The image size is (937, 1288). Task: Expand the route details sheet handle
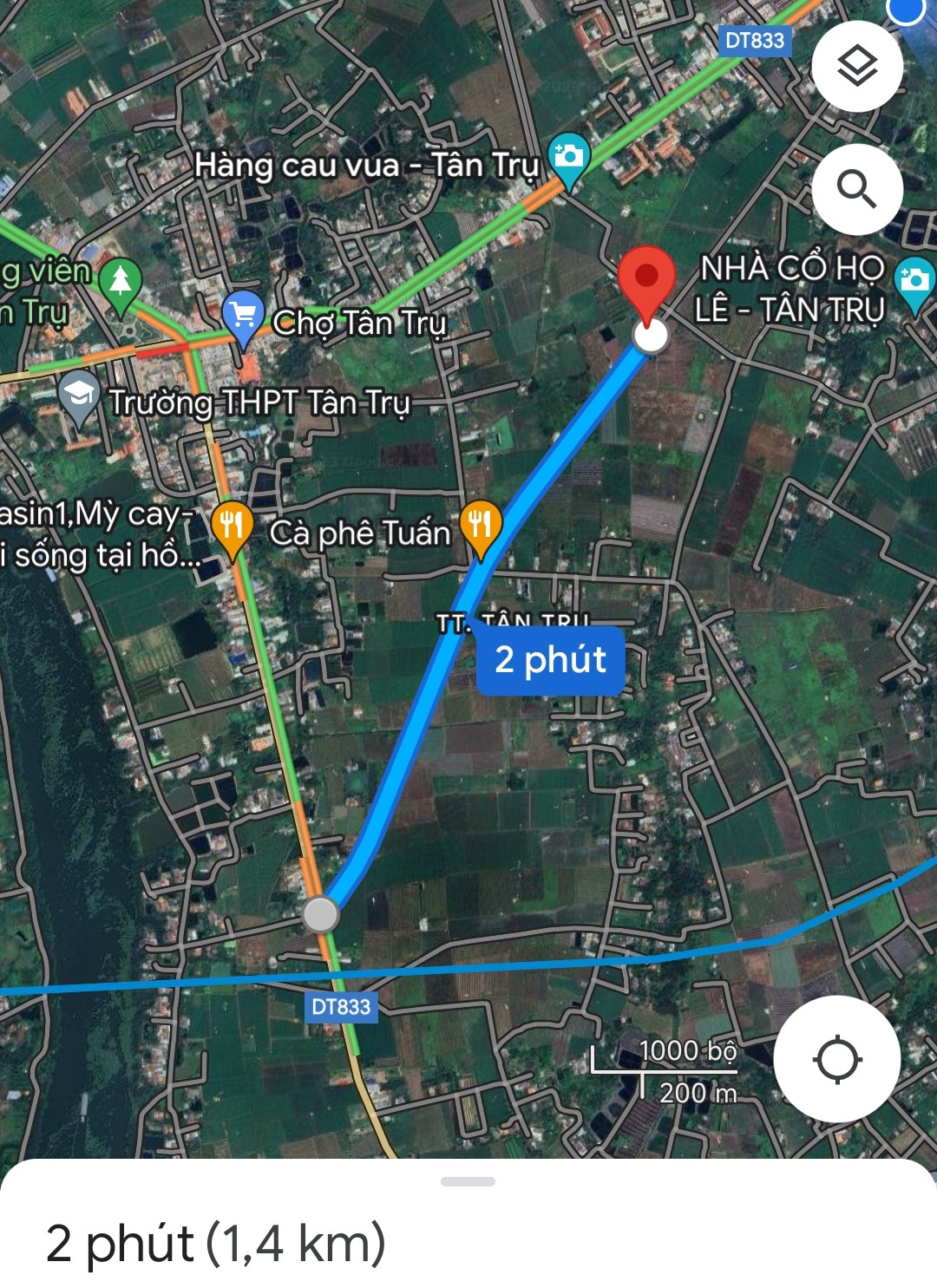pyautogui.click(x=468, y=1181)
